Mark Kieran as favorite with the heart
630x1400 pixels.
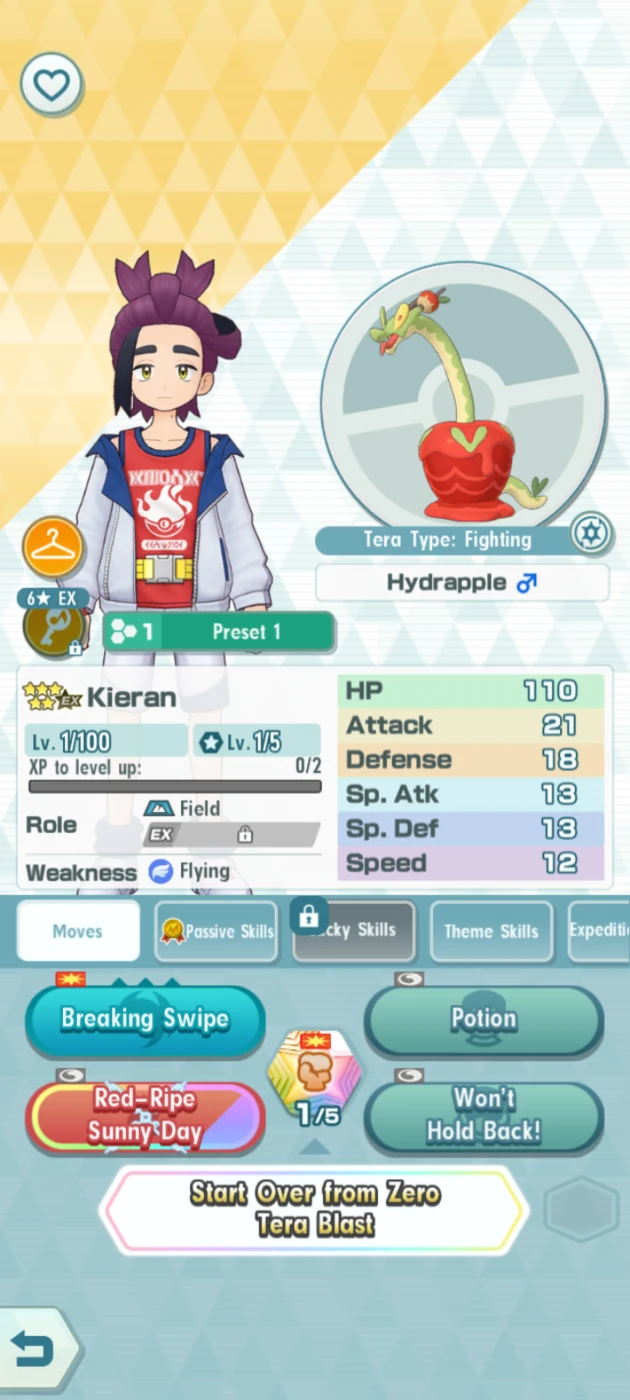click(x=51, y=85)
